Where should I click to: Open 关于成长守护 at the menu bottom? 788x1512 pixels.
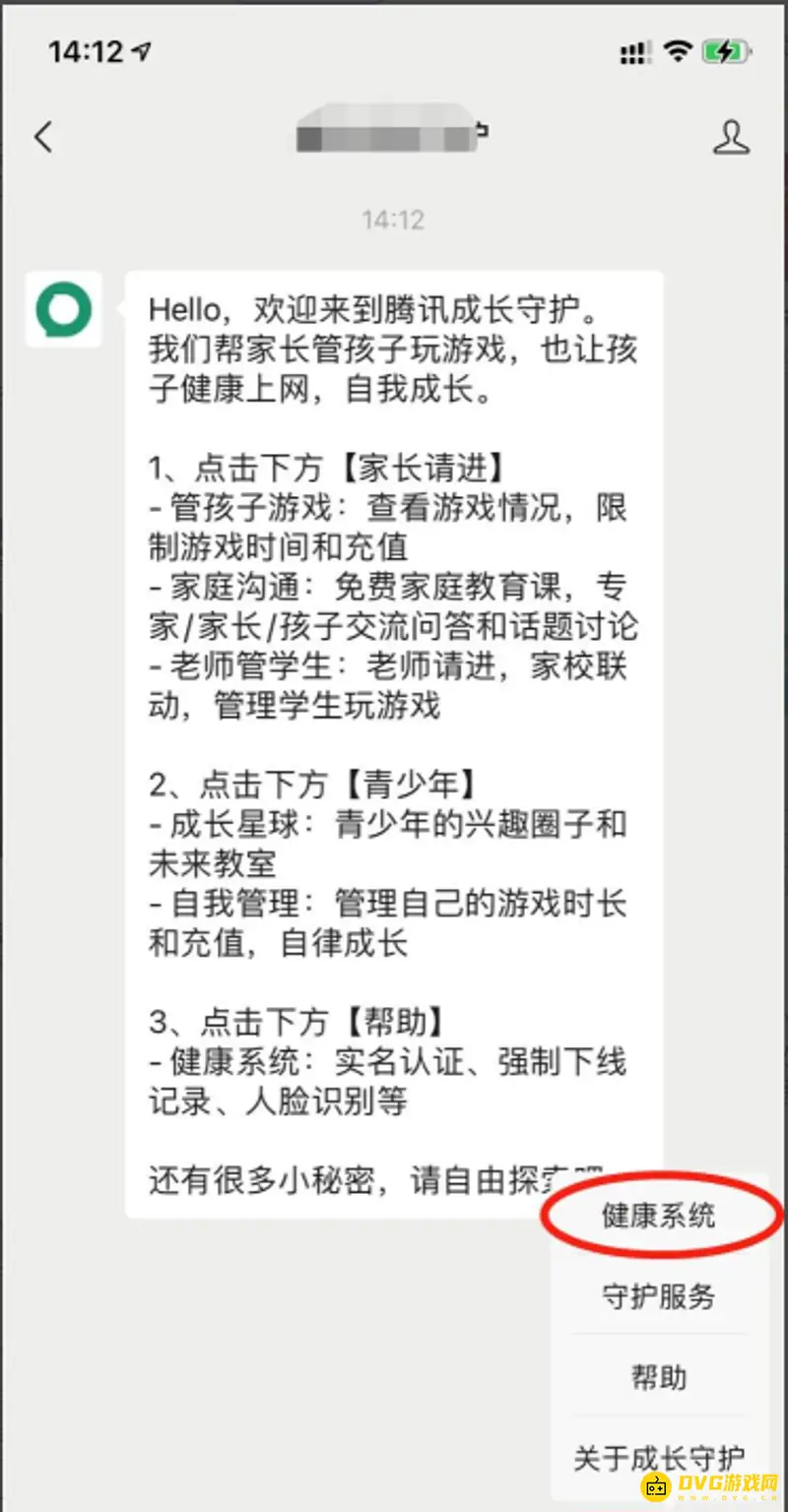coord(658,1455)
